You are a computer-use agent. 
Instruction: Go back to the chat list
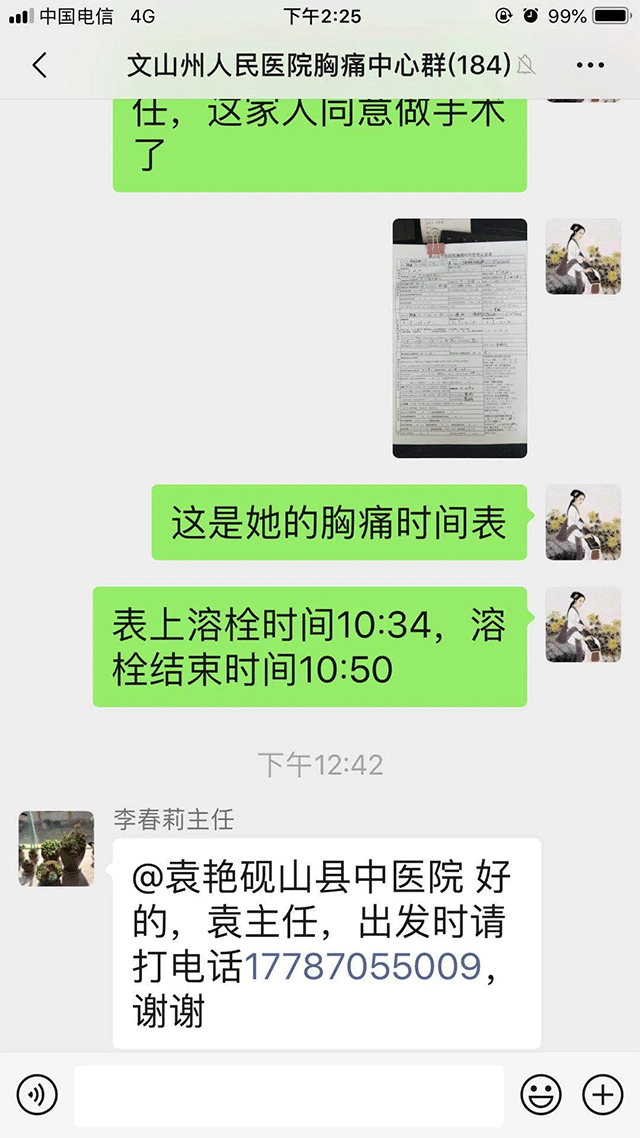(x=40, y=65)
